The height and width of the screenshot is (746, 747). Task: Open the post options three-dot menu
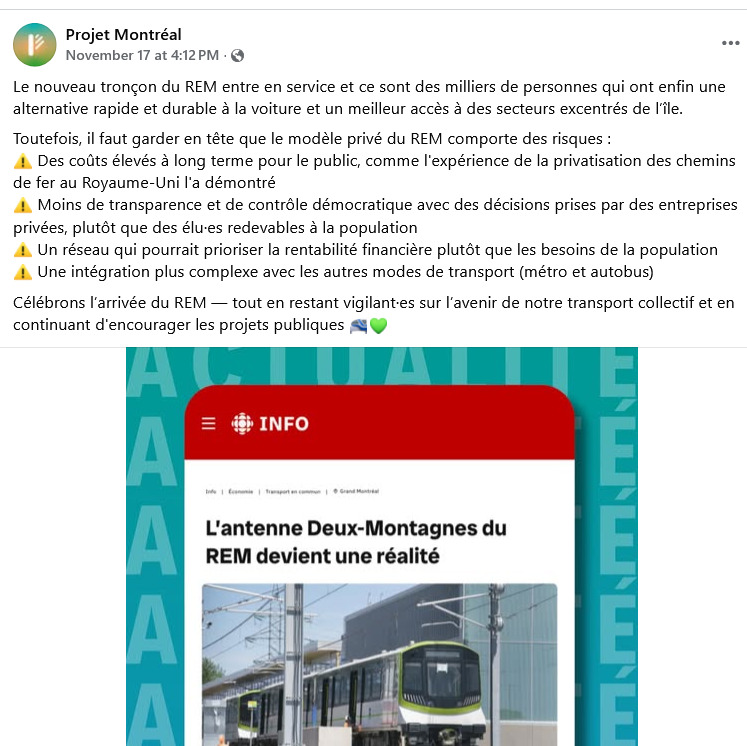731,44
